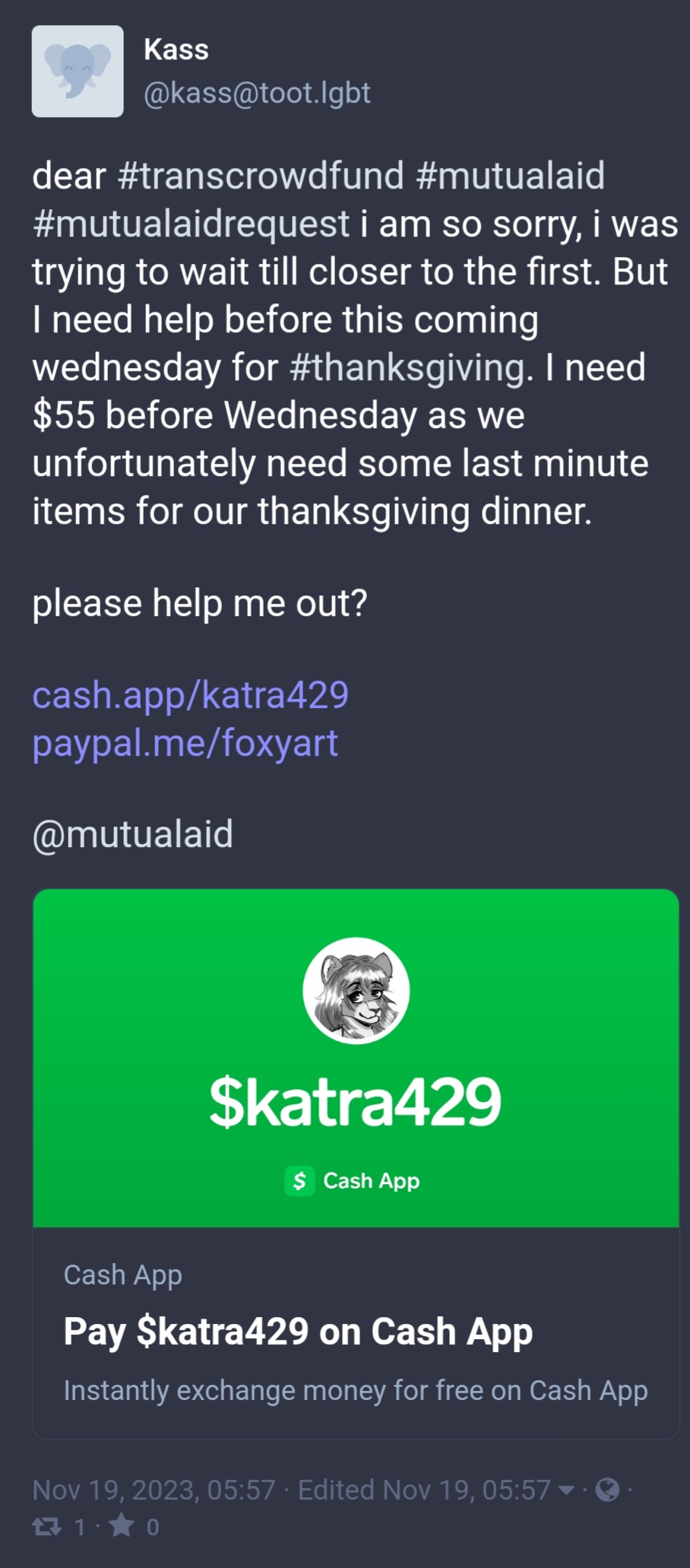The height and width of the screenshot is (1568, 690).
Task: Open Kass's profile avatar
Action: click(x=78, y=71)
